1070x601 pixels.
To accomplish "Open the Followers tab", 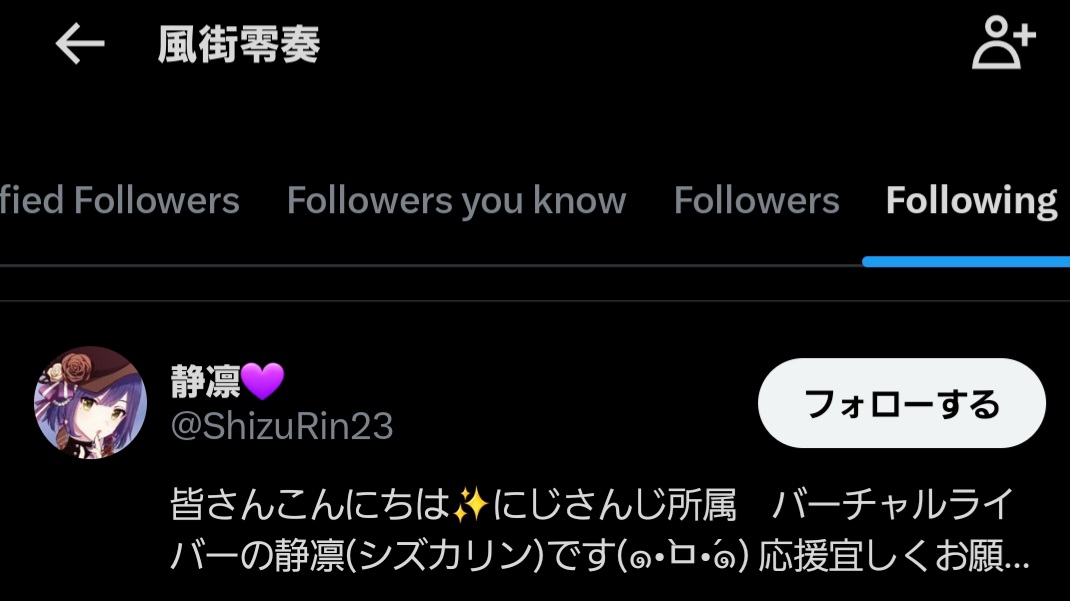I will click(x=756, y=201).
